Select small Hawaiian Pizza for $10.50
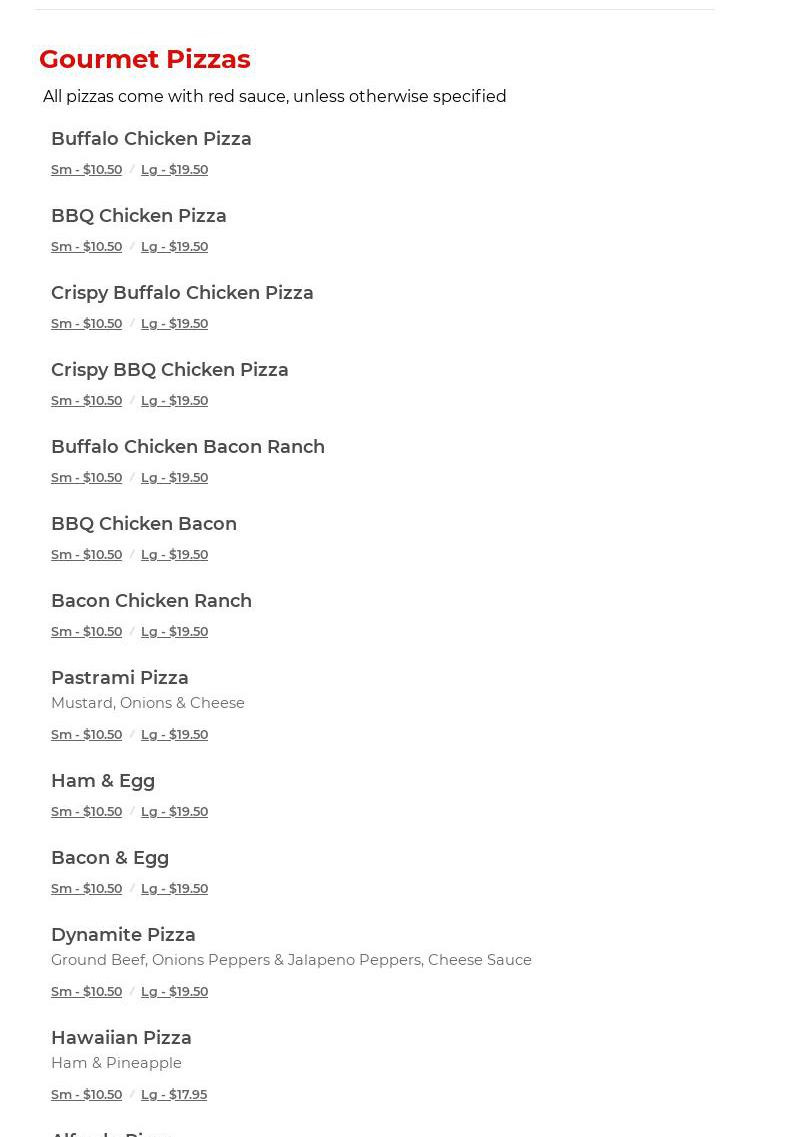The height and width of the screenshot is (1137, 785). (x=86, y=1095)
